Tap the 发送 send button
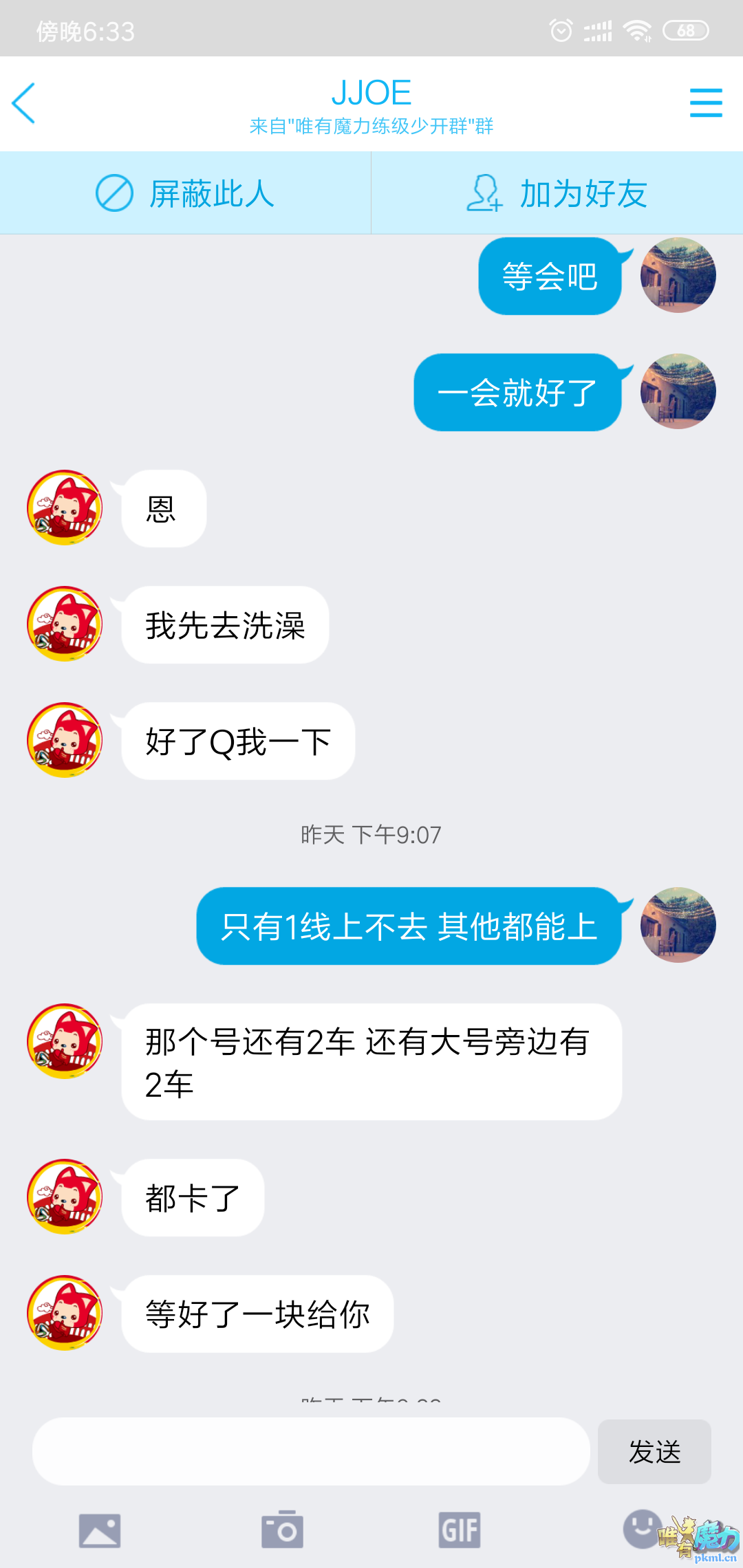 pos(654,1452)
